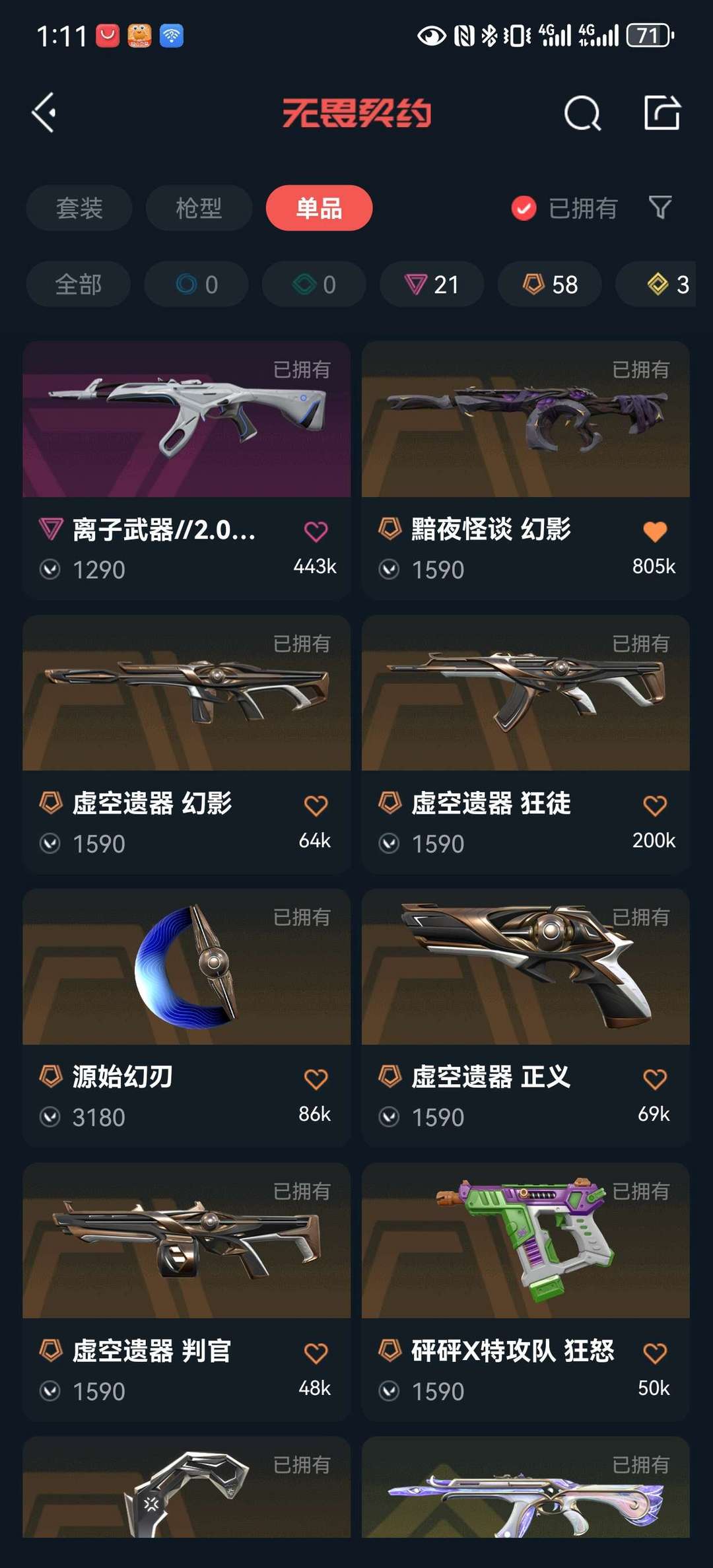This screenshot has width=713, height=1568.
Task: Select the 单品 category button
Action: [x=320, y=208]
